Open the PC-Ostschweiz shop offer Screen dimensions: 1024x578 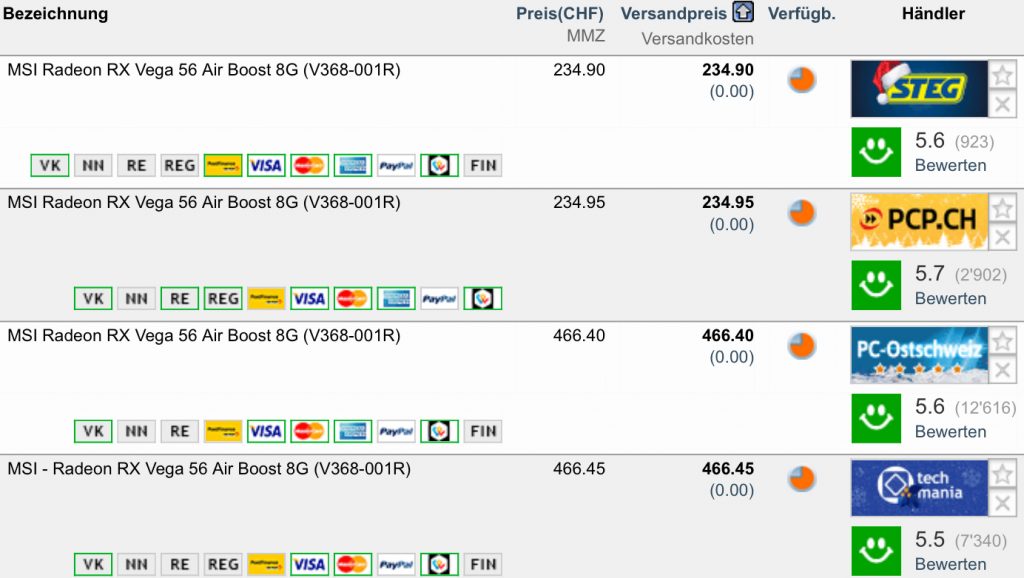[919, 355]
